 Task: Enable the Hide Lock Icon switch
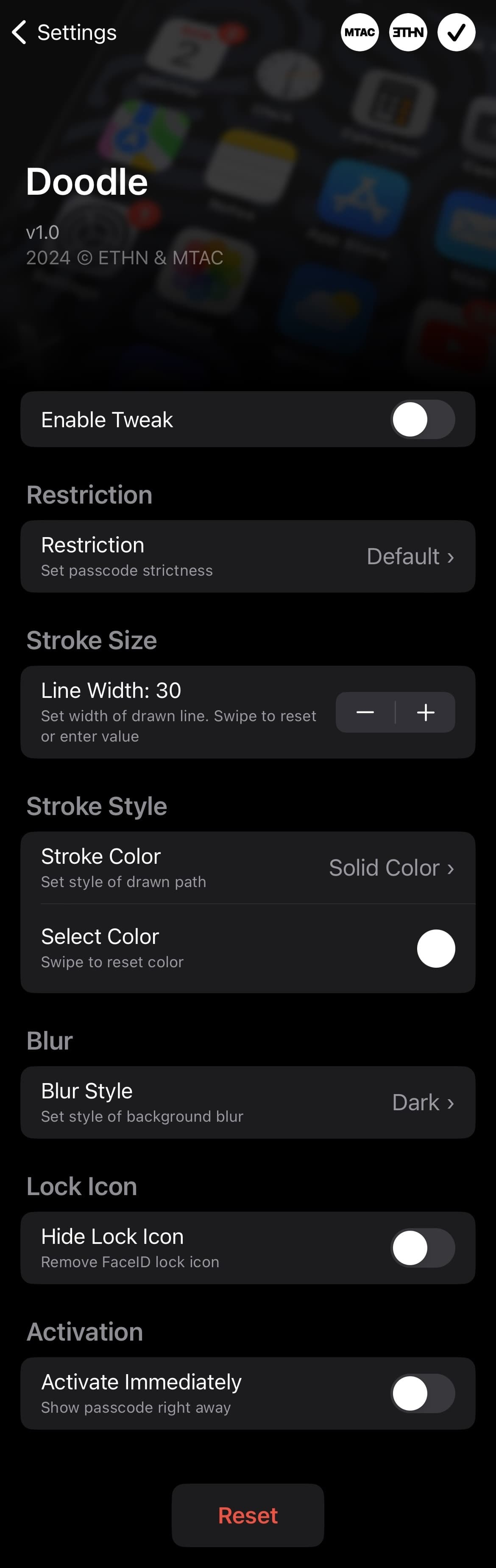pyautogui.click(x=422, y=1248)
